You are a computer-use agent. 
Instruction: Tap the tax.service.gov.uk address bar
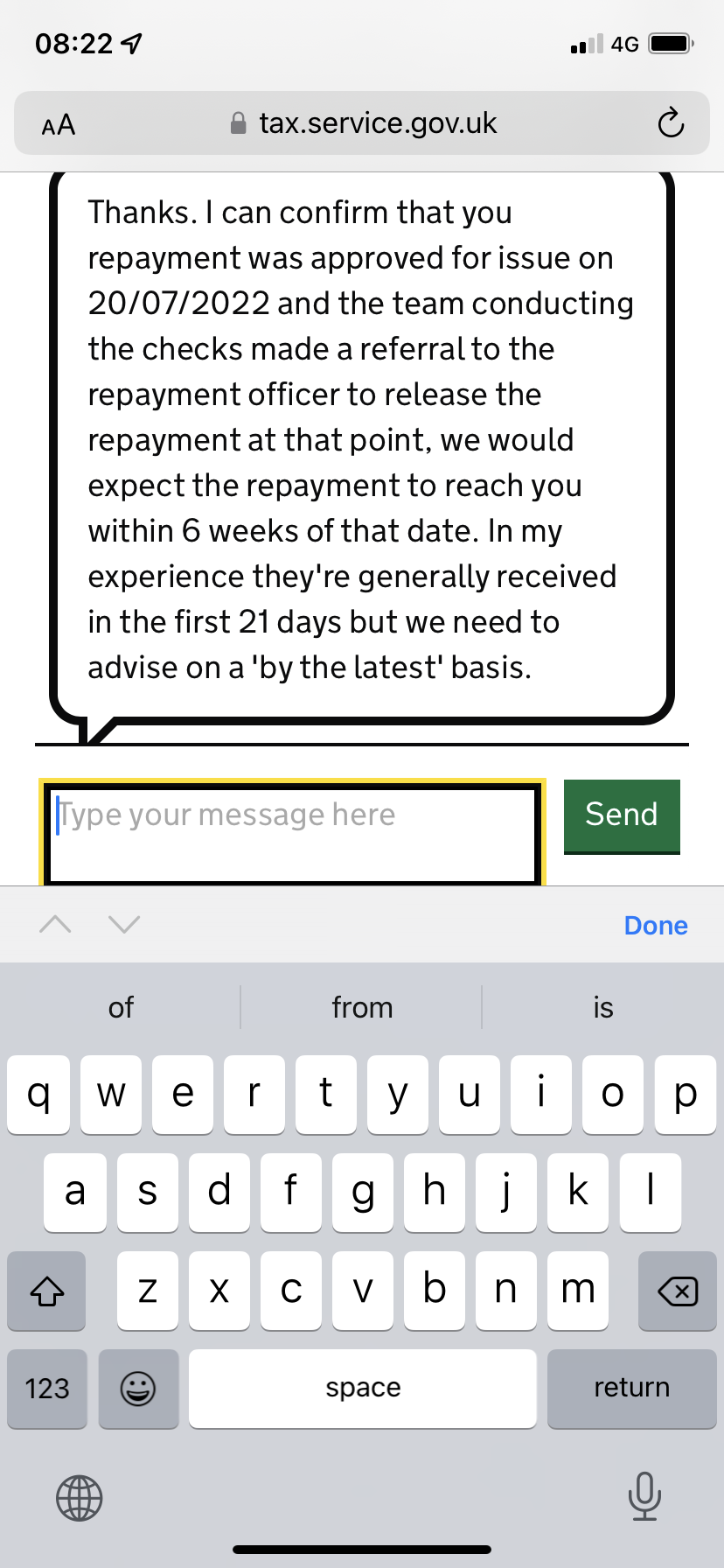pyautogui.click(x=362, y=123)
